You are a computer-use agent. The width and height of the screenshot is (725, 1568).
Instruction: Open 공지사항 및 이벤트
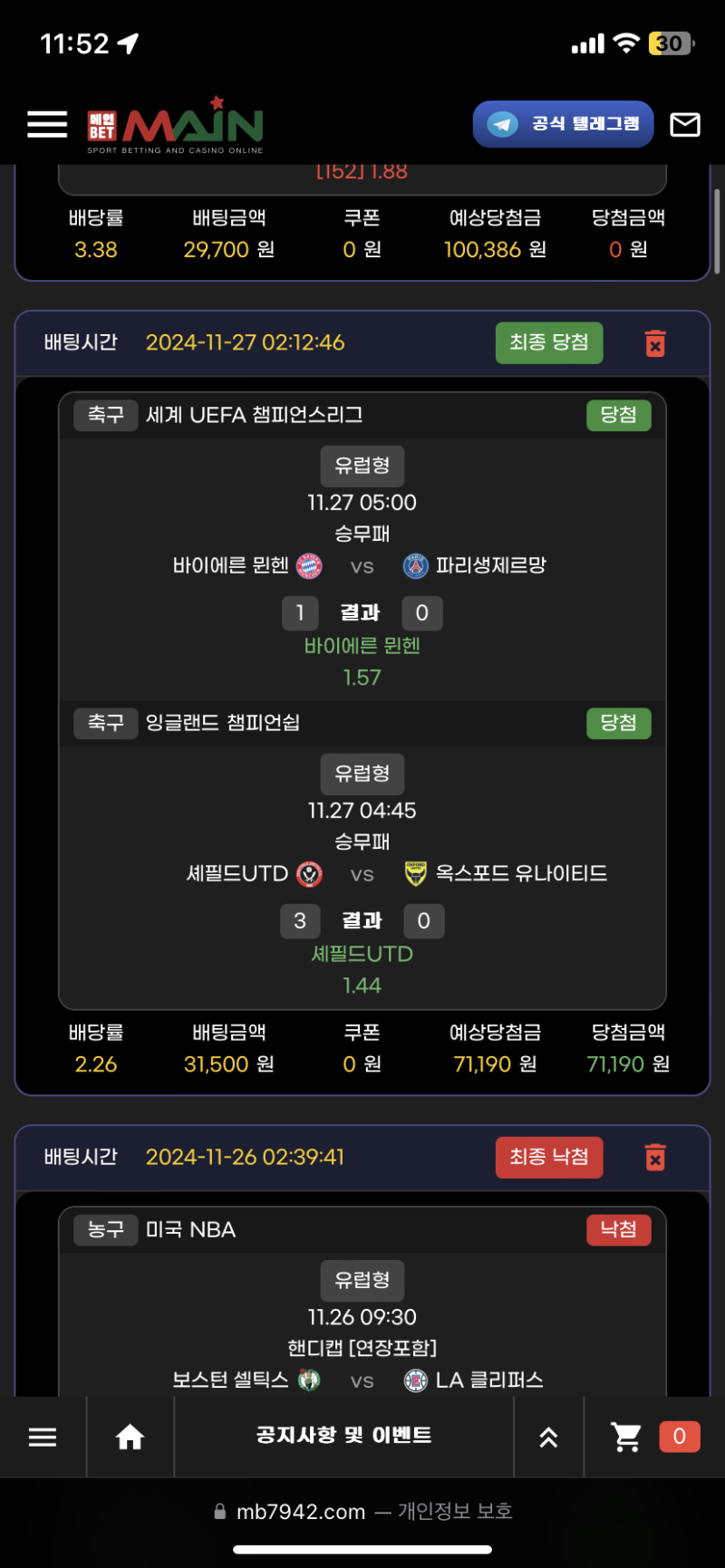[343, 1436]
